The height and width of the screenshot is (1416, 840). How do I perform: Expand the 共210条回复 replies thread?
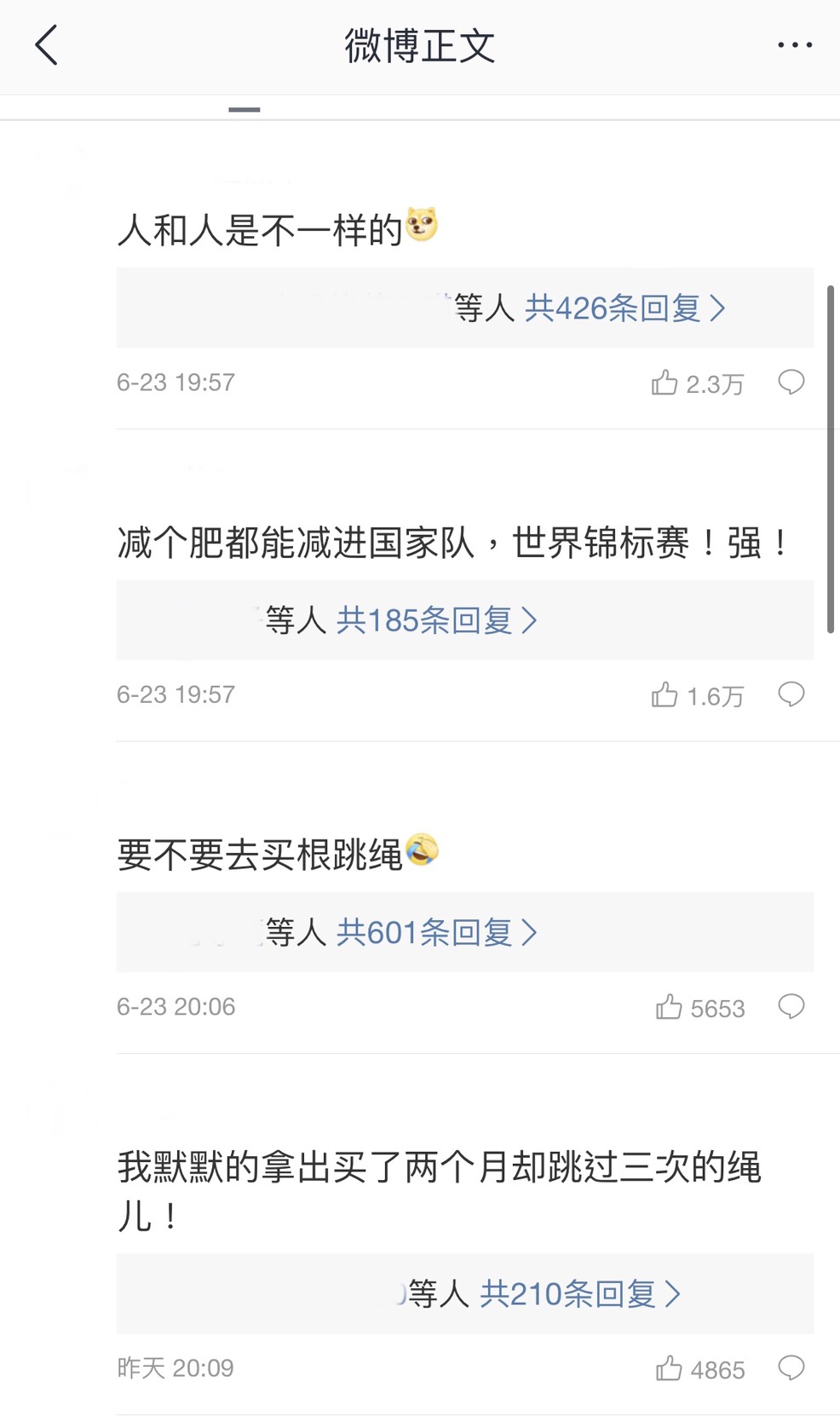pyautogui.click(x=579, y=1293)
